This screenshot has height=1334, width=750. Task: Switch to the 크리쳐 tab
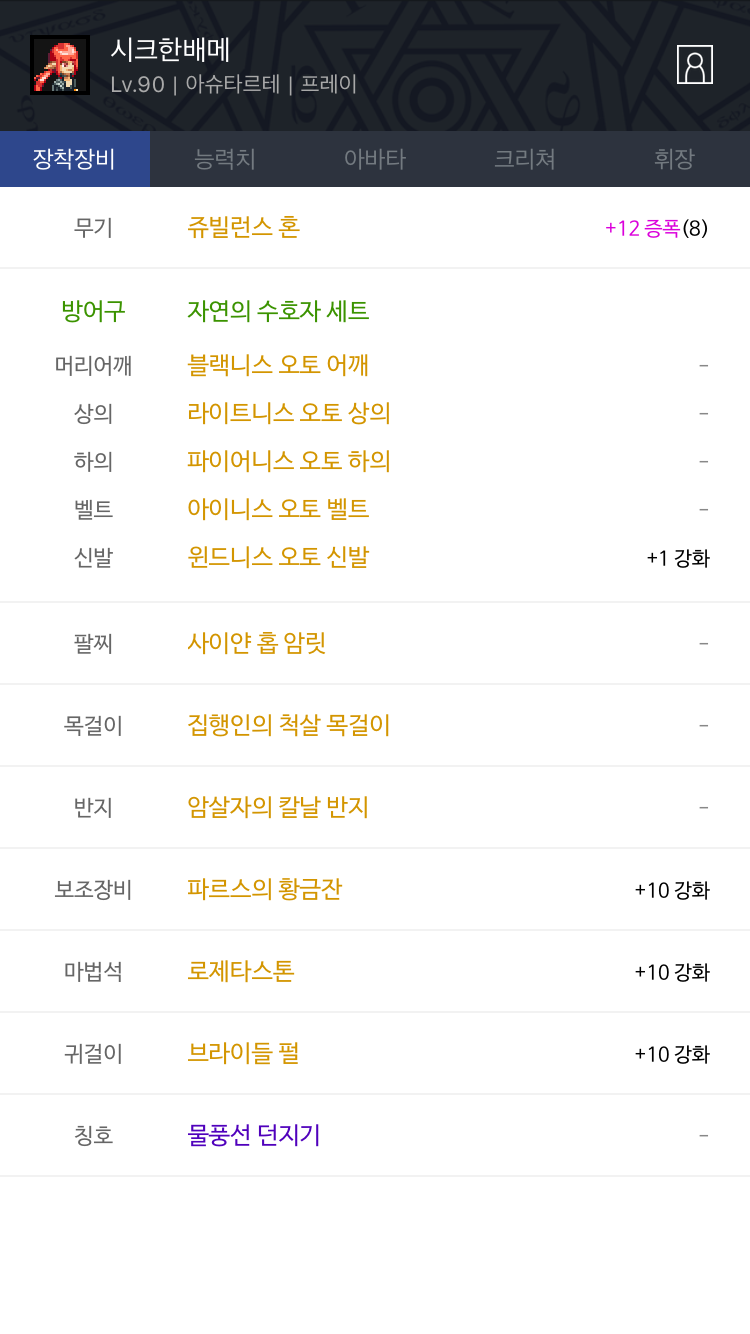tap(525, 159)
